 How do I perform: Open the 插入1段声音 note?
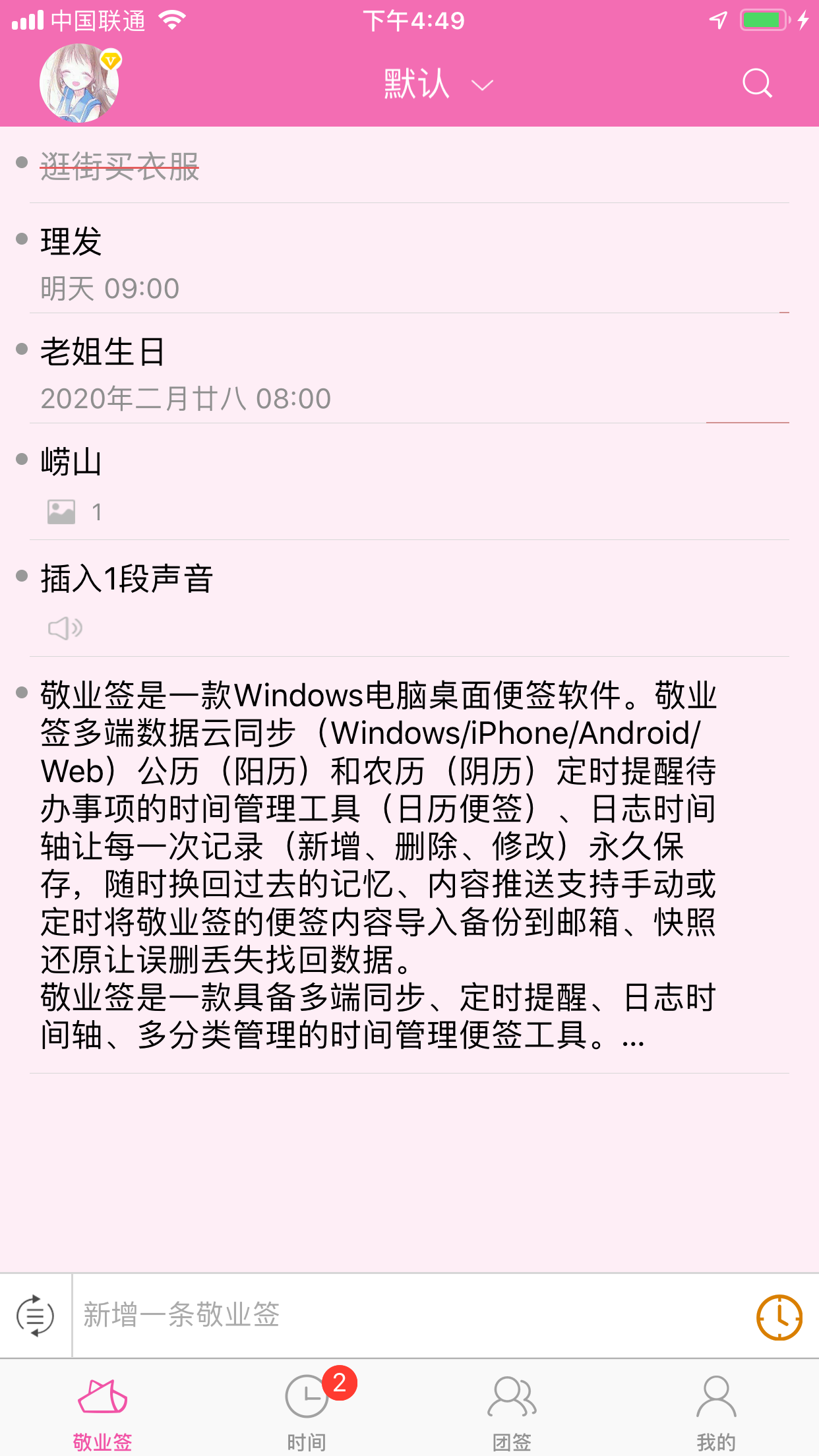coord(409,599)
